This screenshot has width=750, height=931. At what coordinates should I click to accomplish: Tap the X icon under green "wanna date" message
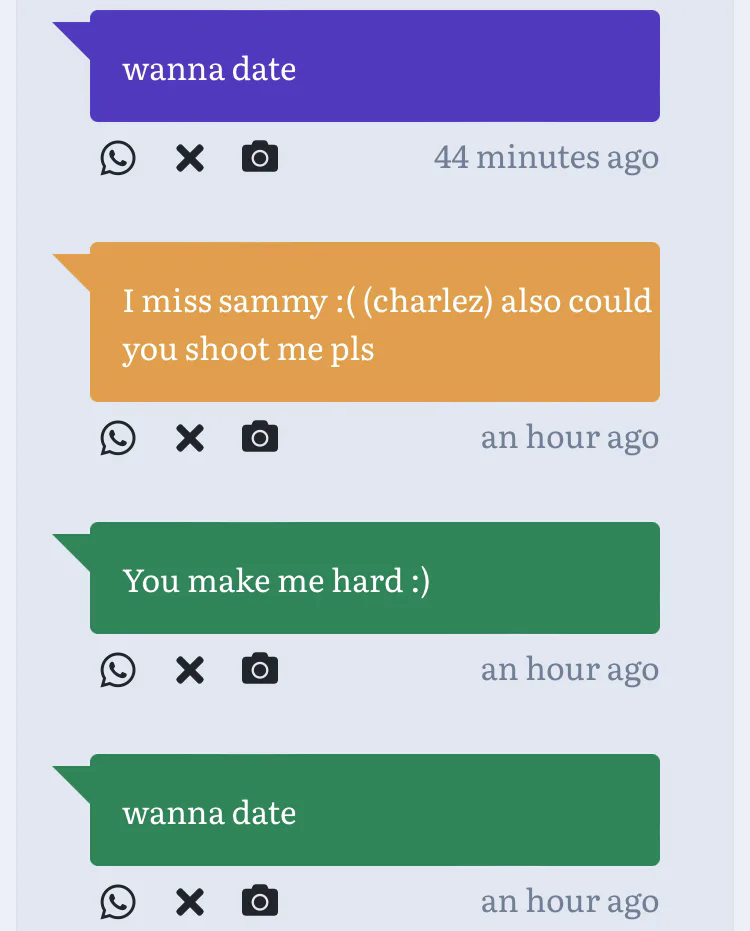[x=190, y=903]
